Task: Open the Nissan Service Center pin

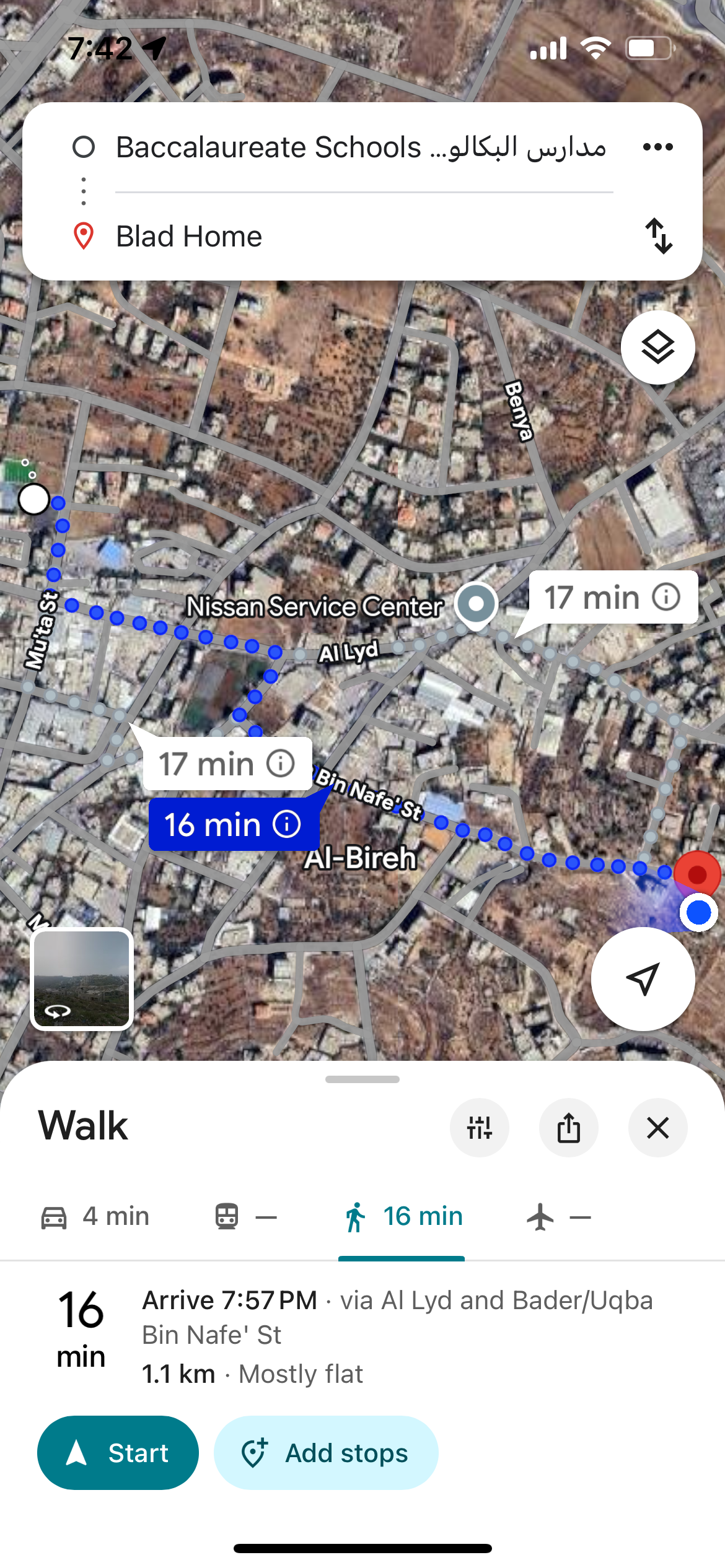Action: (476, 604)
